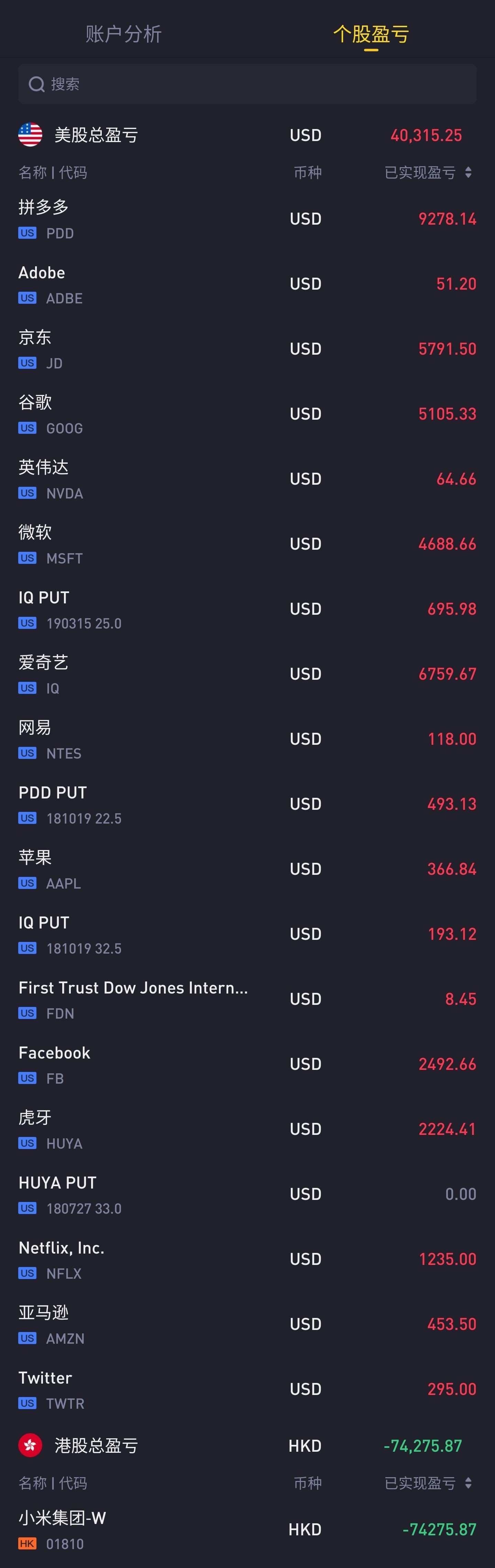Open IQ PUT 190315 25.0 row

tap(247, 609)
